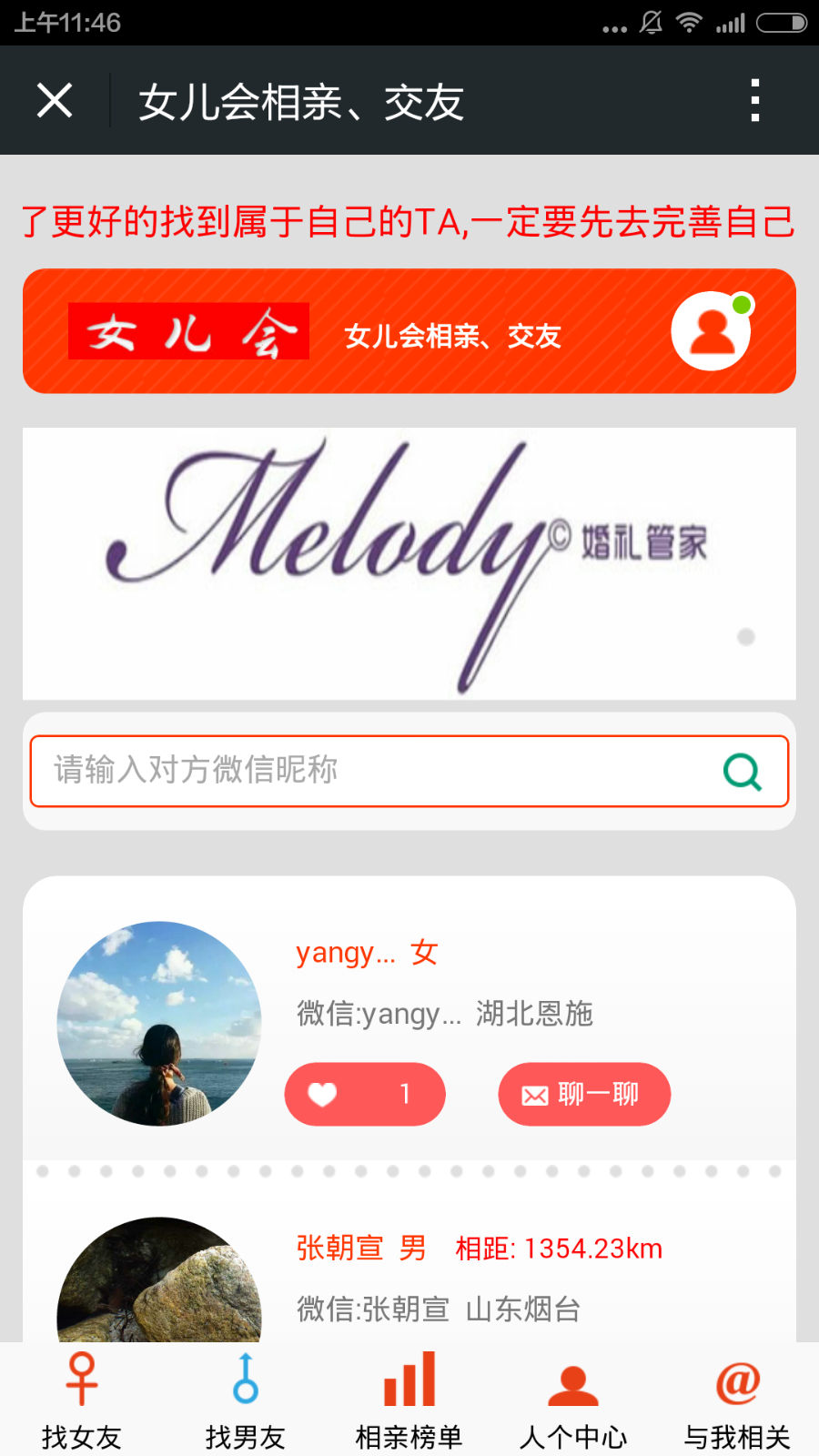Tap the notification dot on the avatar
The height and width of the screenshot is (1456, 819).
tap(741, 304)
